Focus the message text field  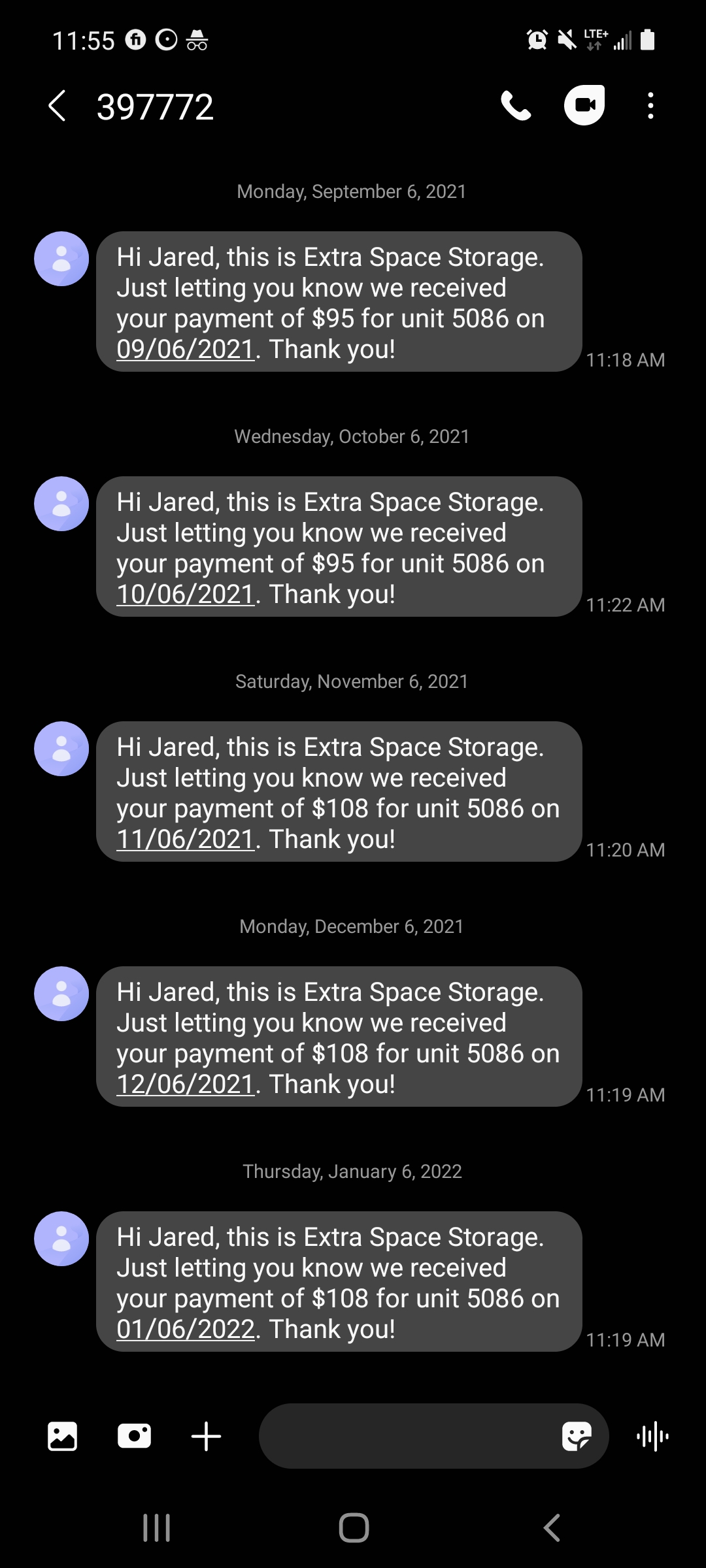405,1436
